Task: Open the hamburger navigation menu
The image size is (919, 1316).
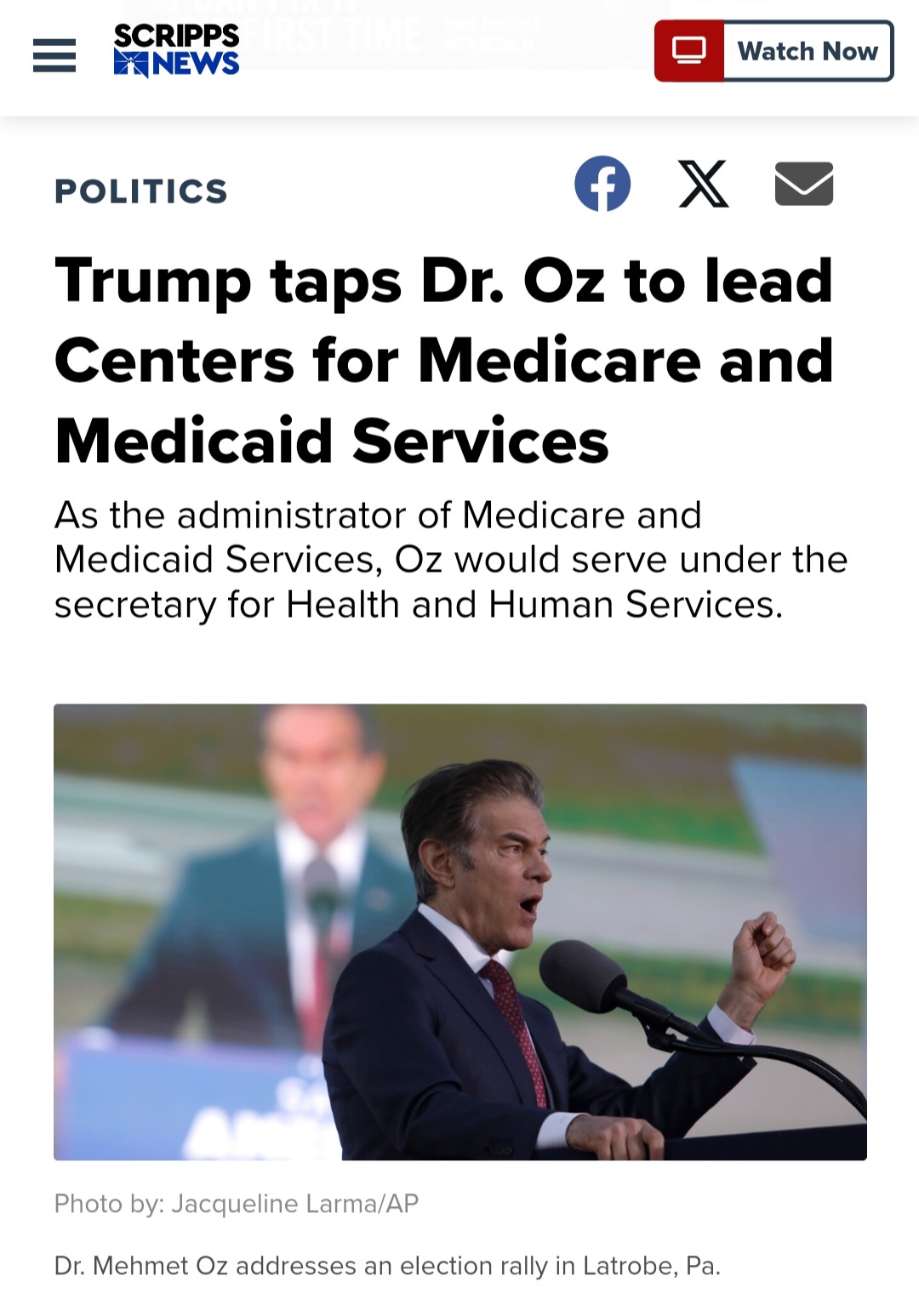Action: (54, 55)
